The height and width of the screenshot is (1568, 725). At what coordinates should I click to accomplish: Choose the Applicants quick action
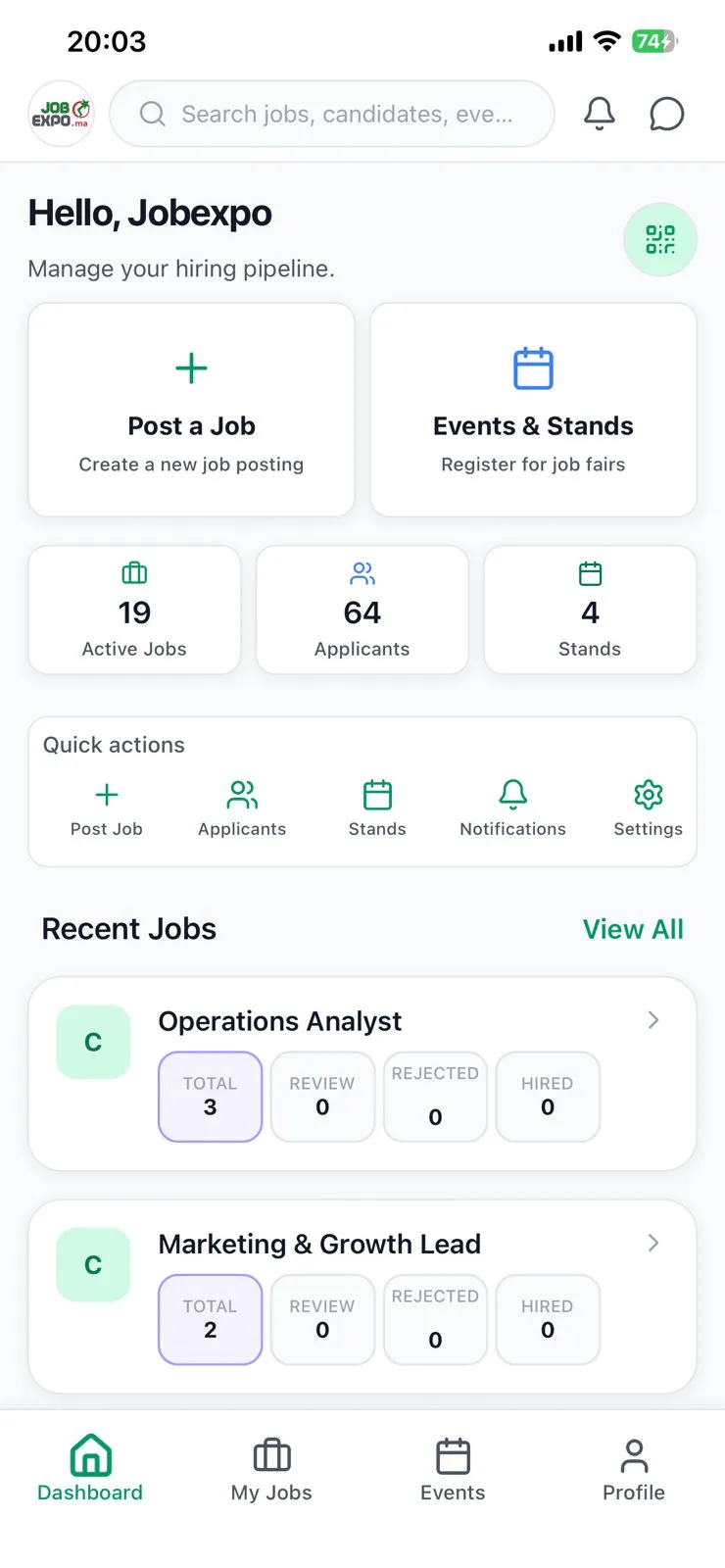[242, 808]
